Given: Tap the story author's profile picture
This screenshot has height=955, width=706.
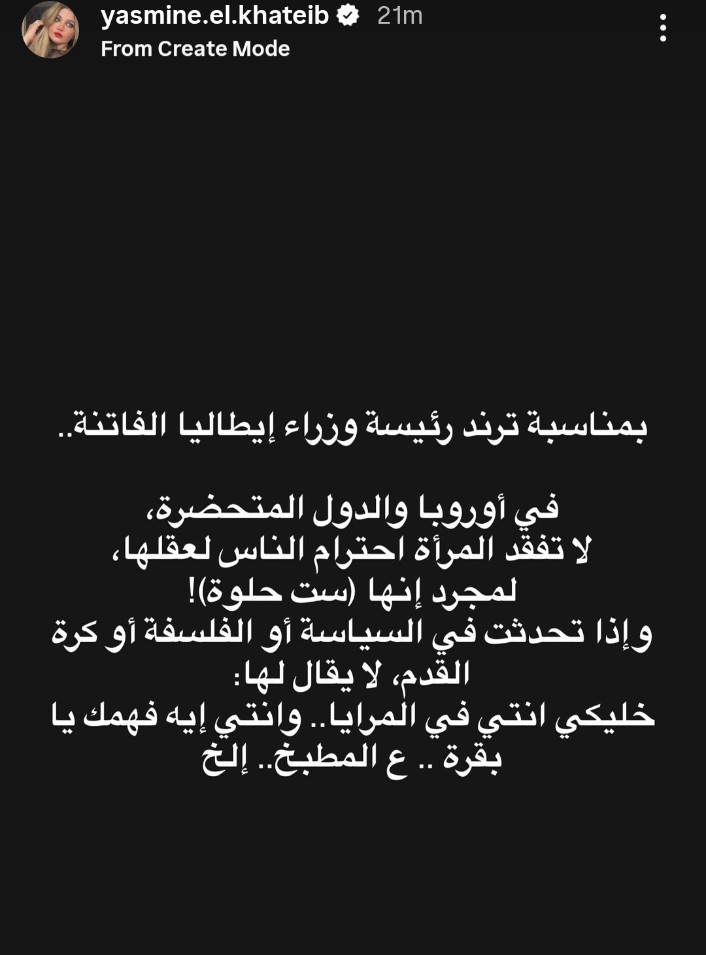Looking at the screenshot, I should (x=50, y=30).
